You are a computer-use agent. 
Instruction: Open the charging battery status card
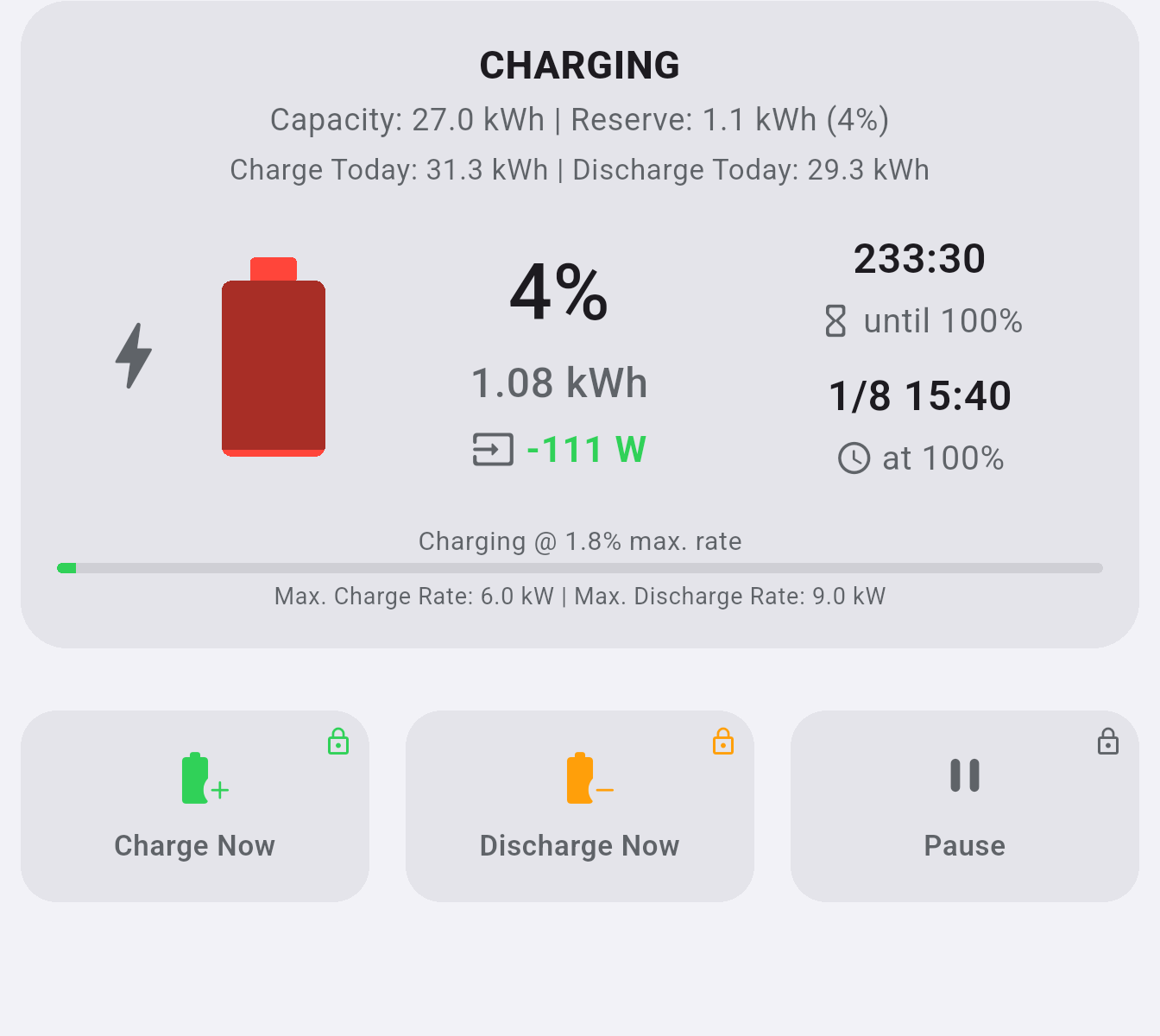tap(580, 325)
